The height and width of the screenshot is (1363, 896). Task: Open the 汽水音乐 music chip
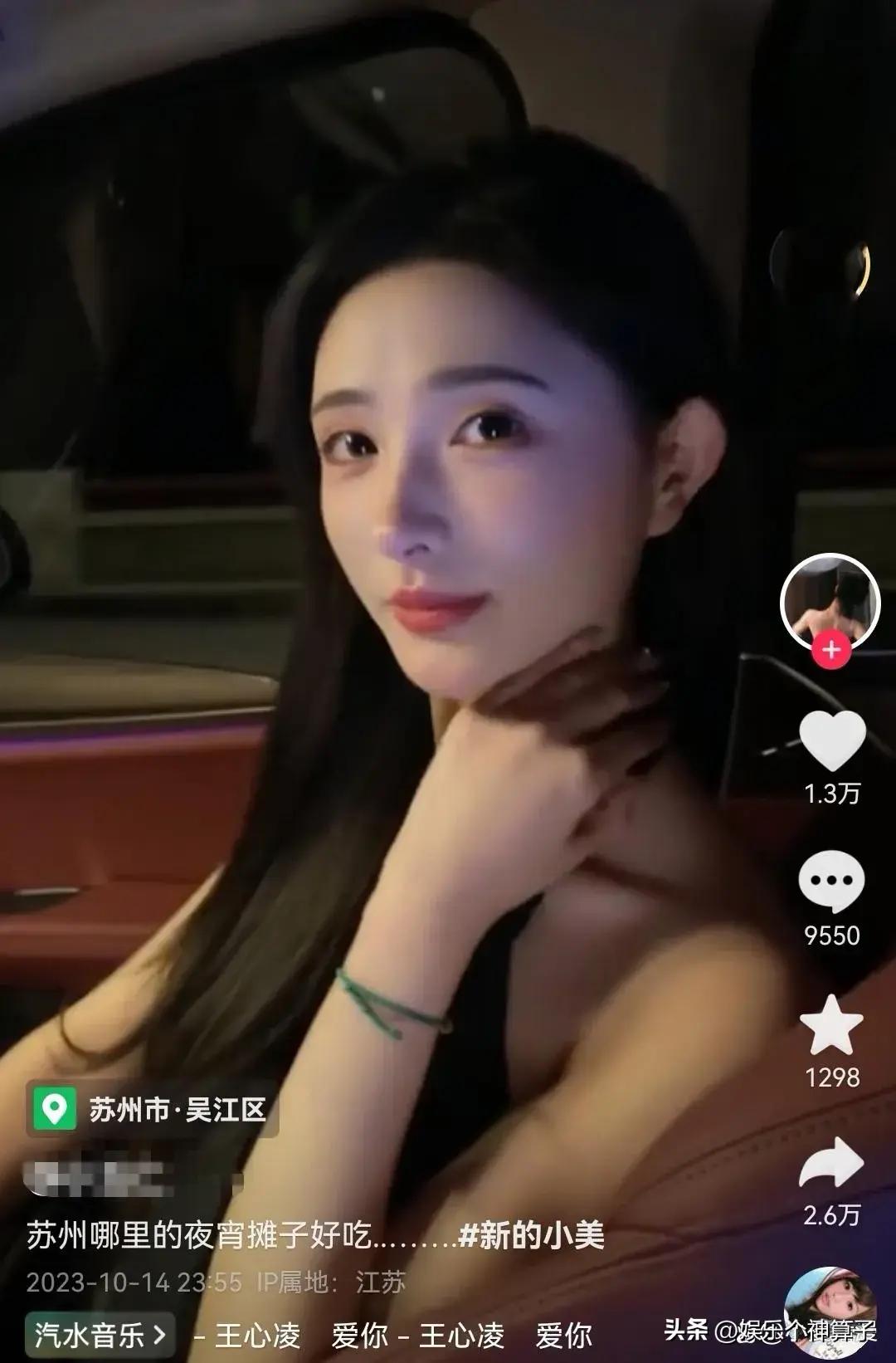[100, 1336]
